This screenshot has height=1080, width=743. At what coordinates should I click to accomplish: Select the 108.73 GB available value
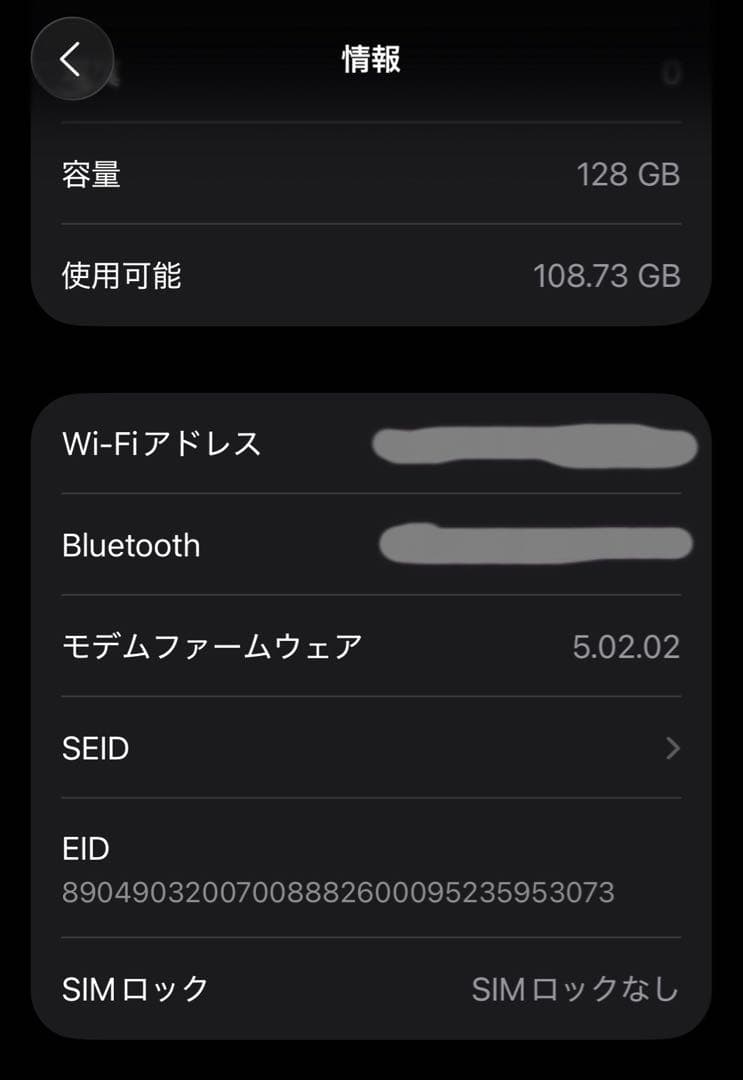coord(609,275)
